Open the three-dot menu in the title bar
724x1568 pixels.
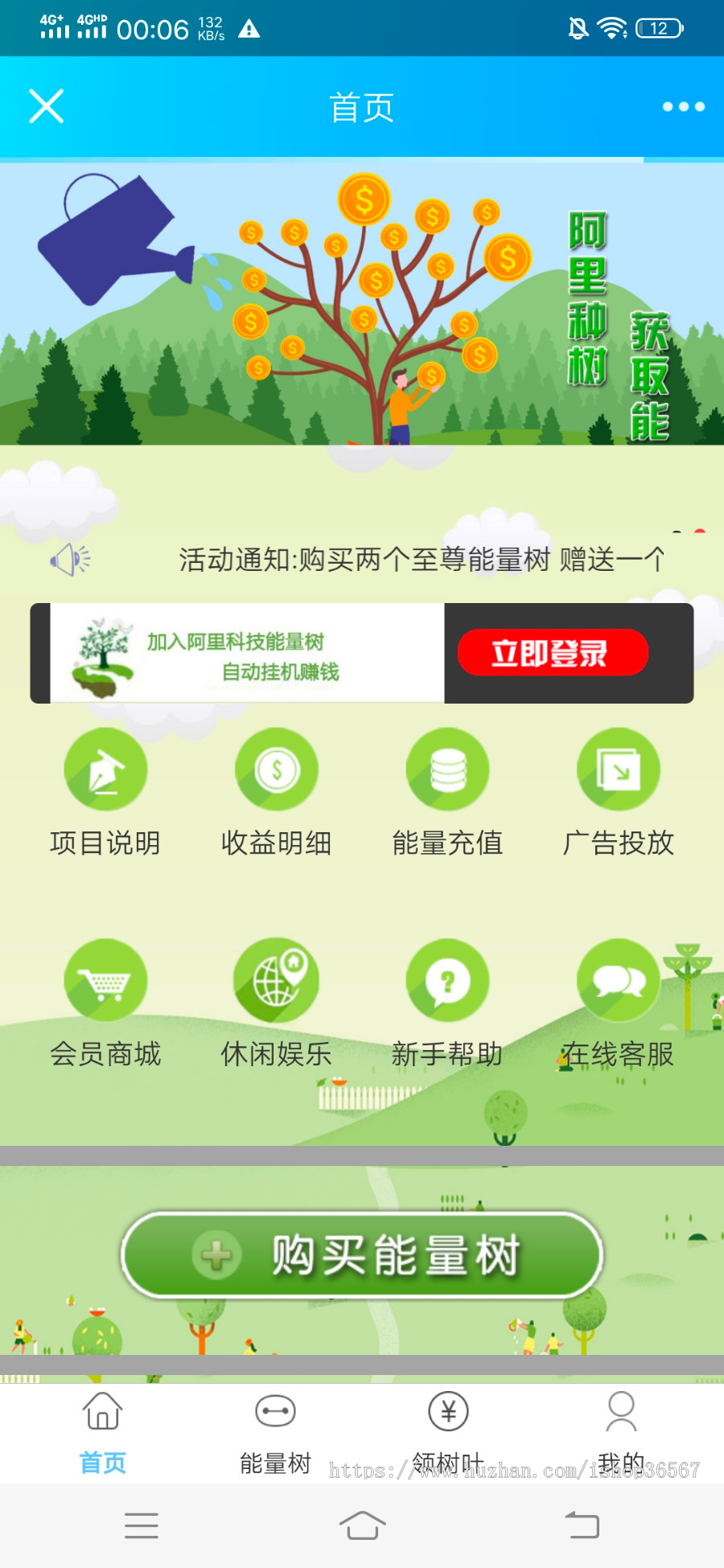[x=682, y=105]
